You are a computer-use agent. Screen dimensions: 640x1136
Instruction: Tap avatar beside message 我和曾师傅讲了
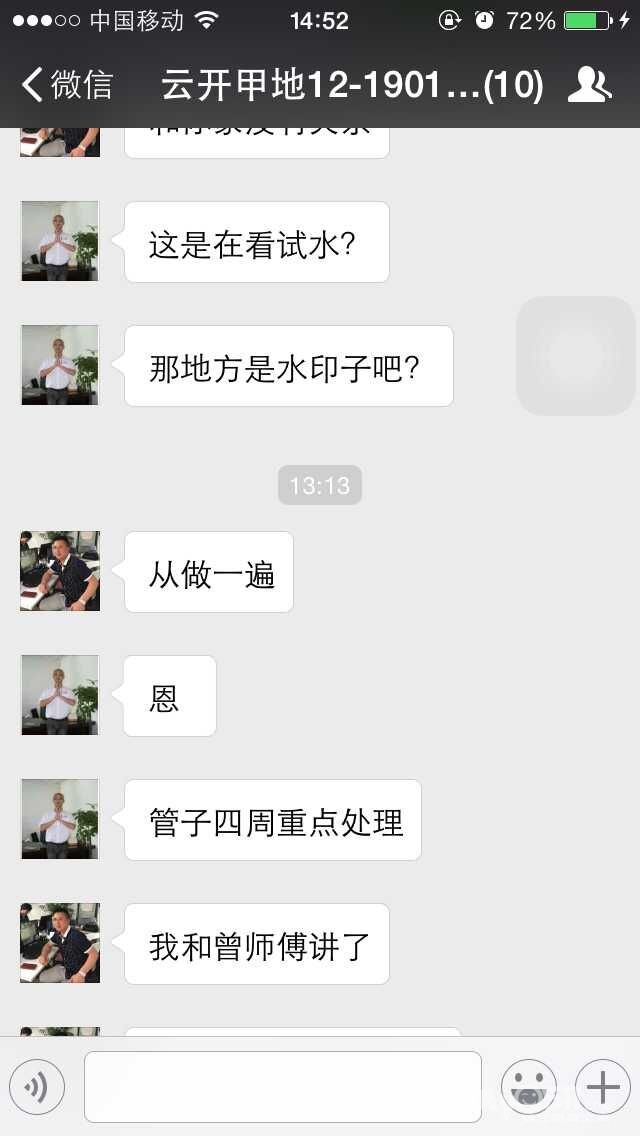(60, 943)
